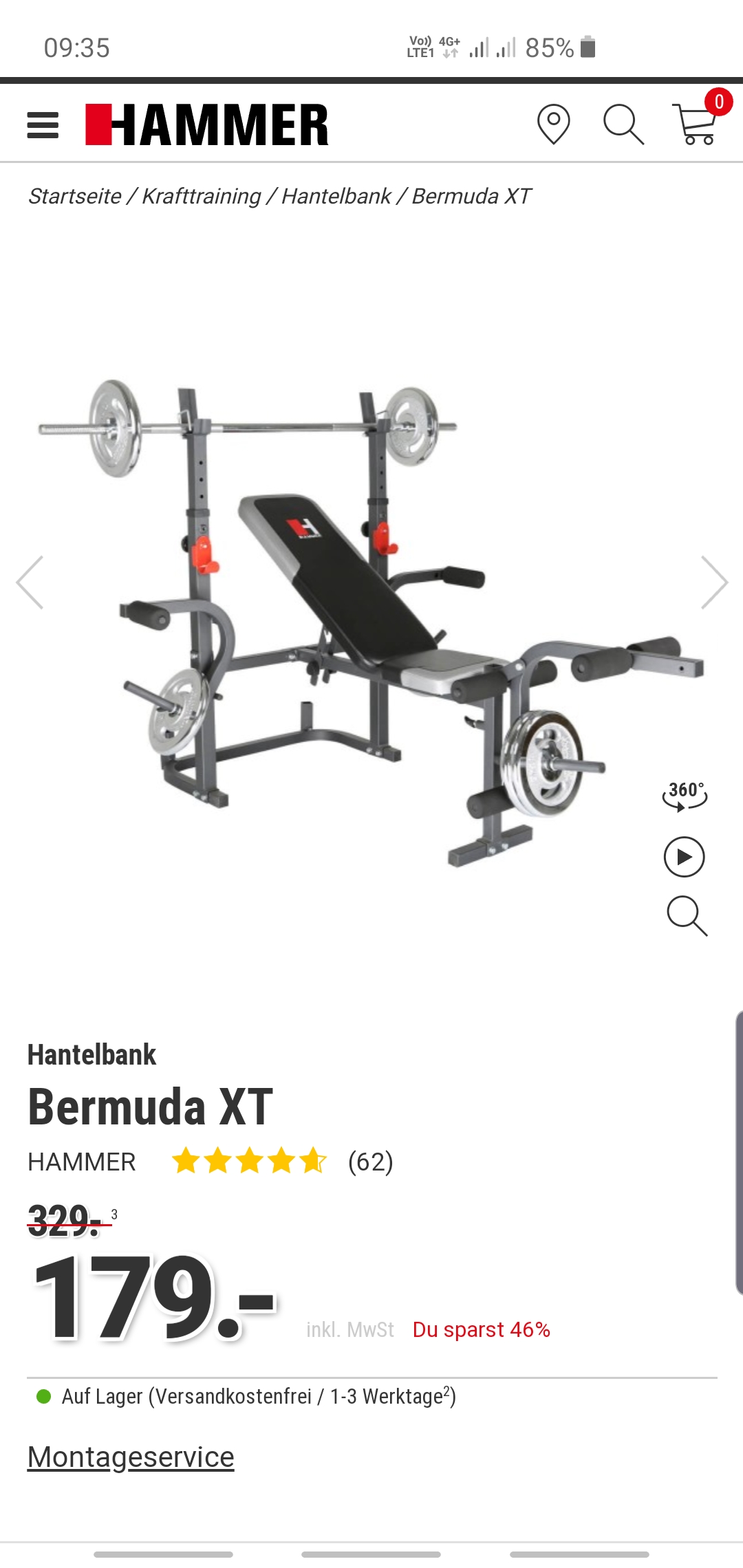
Task: Show previous product image
Action: [x=30, y=582]
